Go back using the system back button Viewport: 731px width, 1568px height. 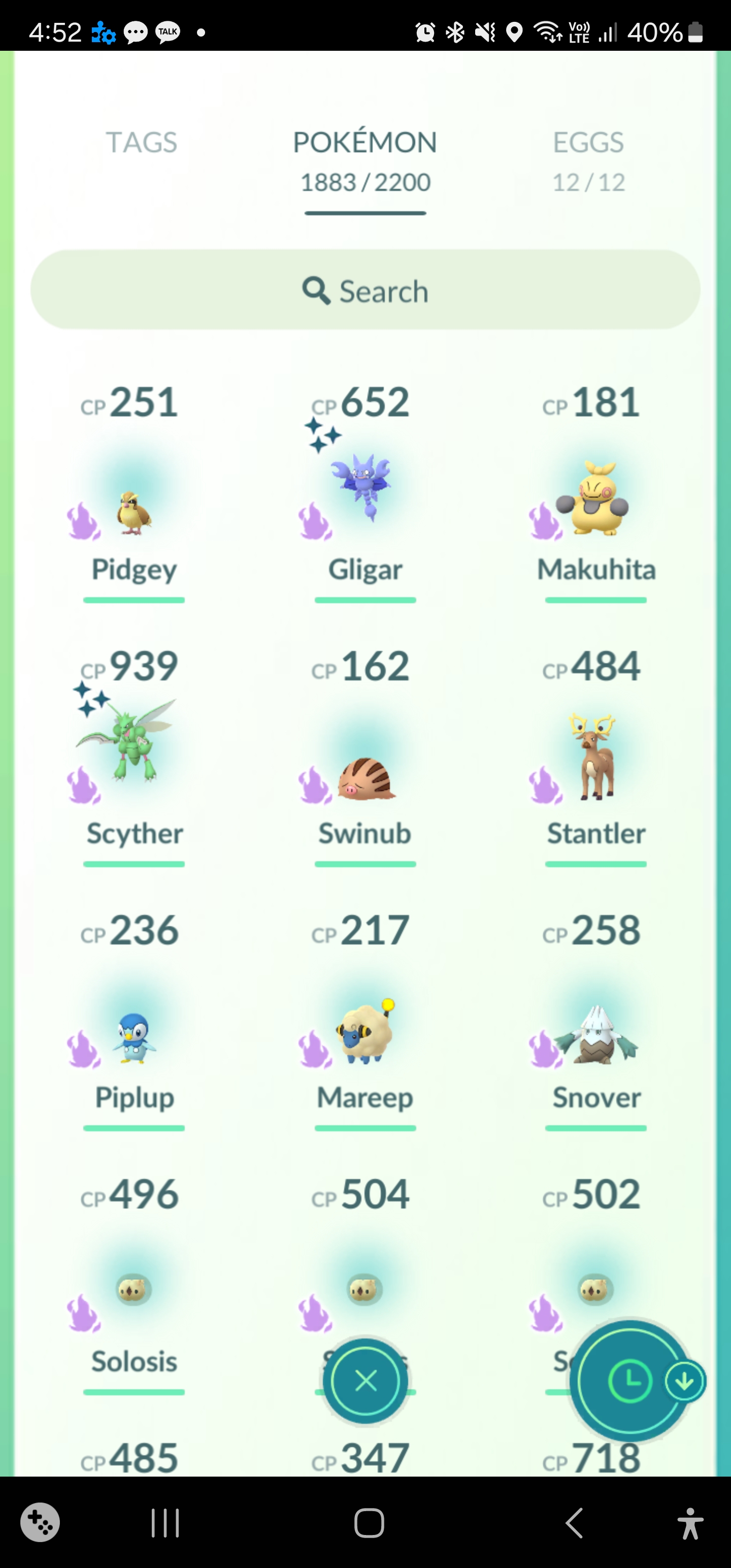click(574, 1523)
